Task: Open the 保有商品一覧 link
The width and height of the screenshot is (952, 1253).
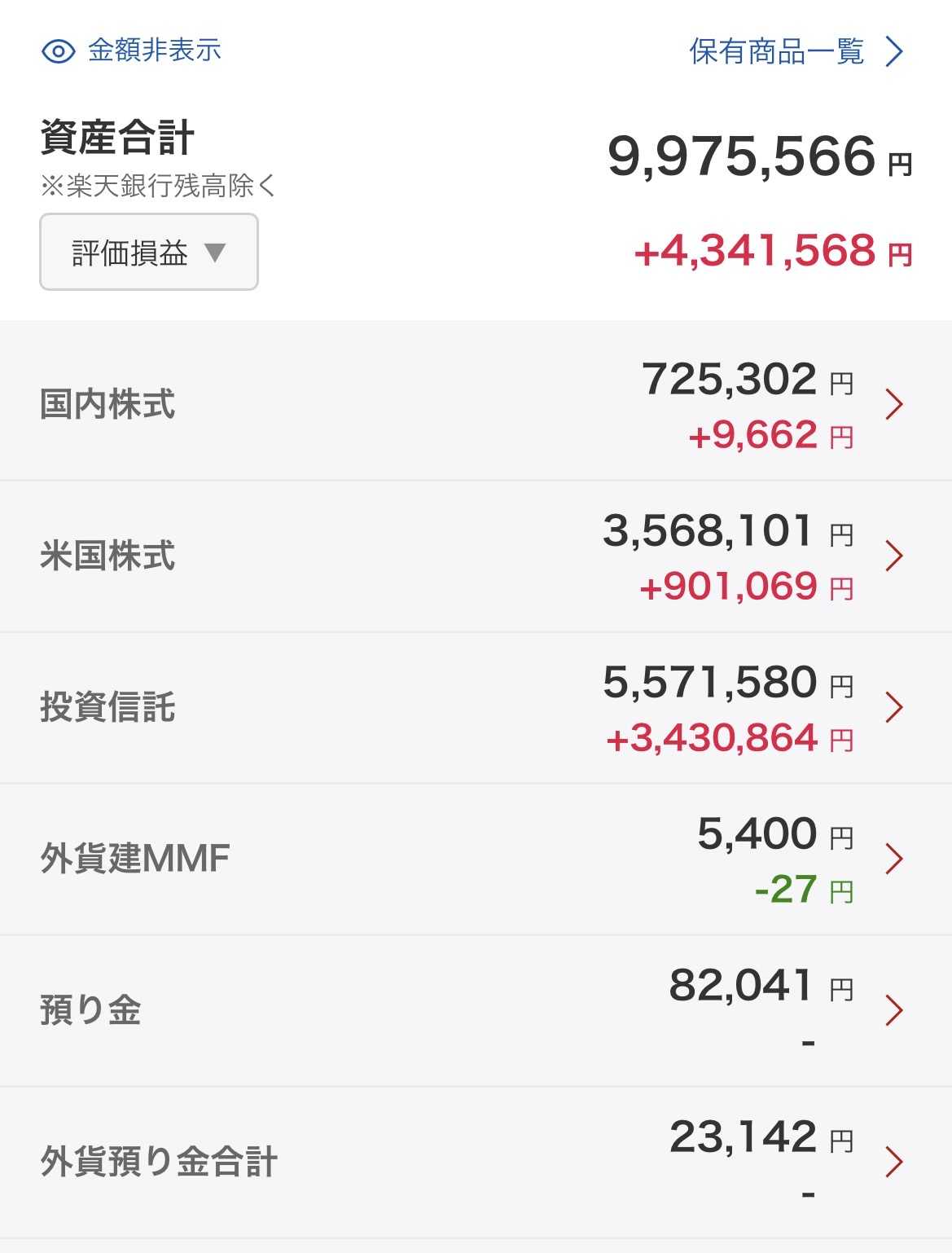Action: coord(796,51)
